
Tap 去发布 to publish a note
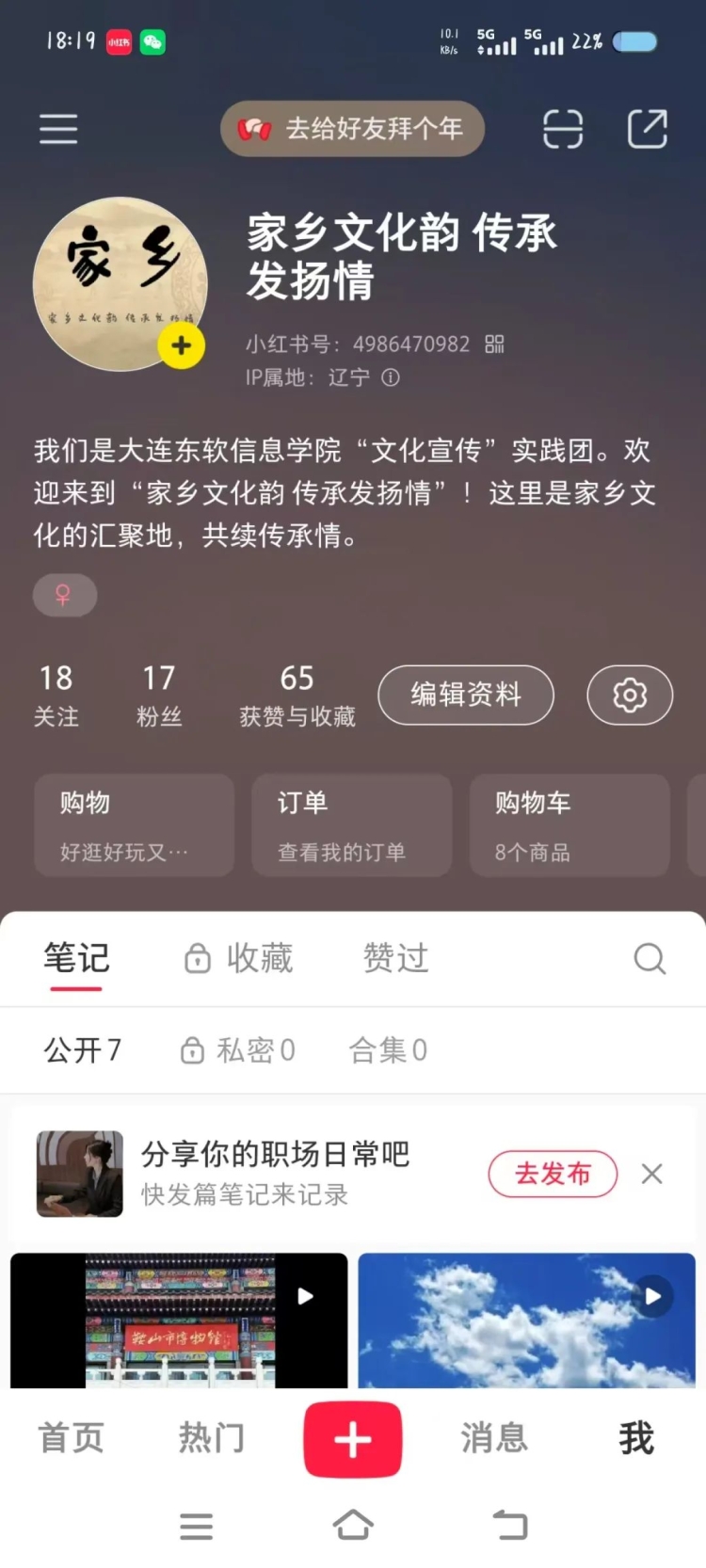(553, 1174)
